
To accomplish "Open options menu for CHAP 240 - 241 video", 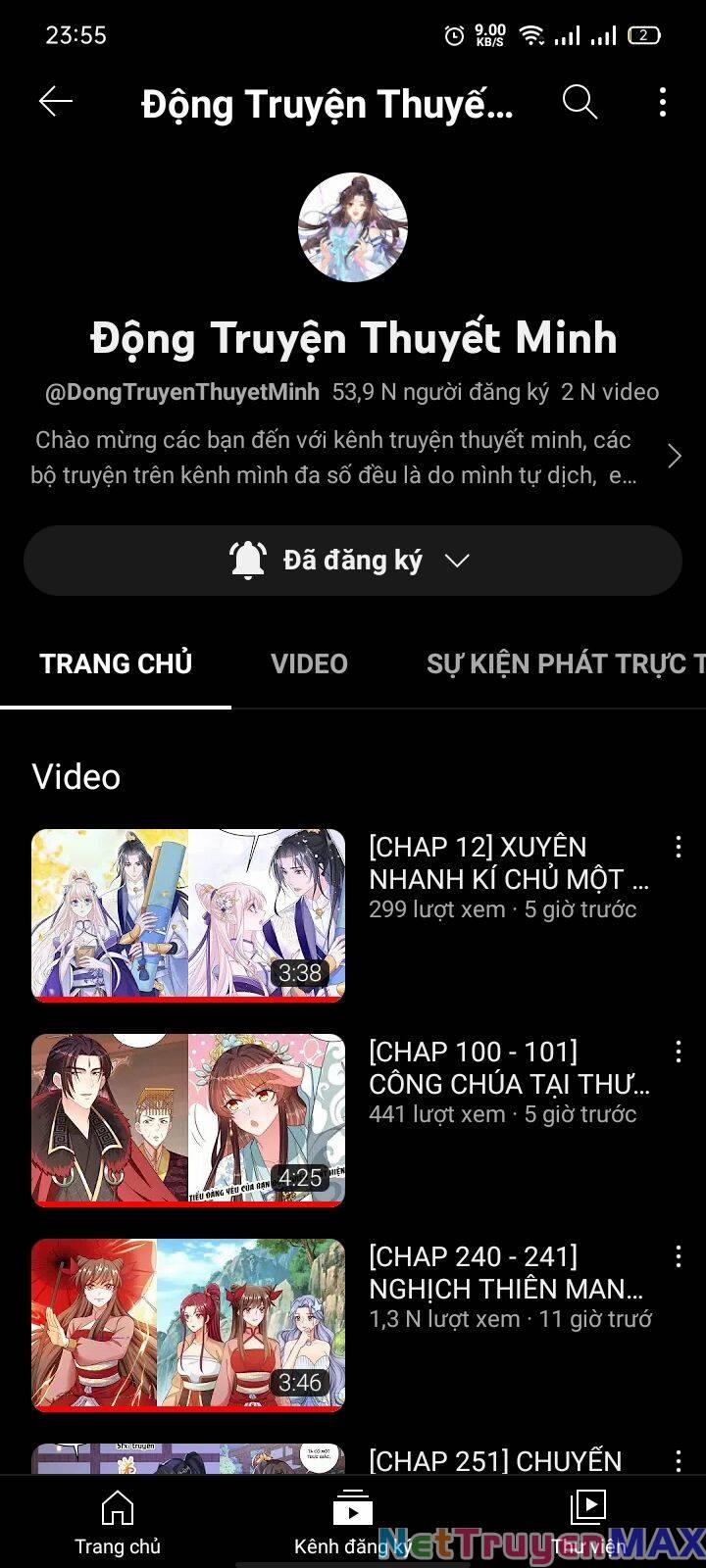I will [x=678, y=1257].
